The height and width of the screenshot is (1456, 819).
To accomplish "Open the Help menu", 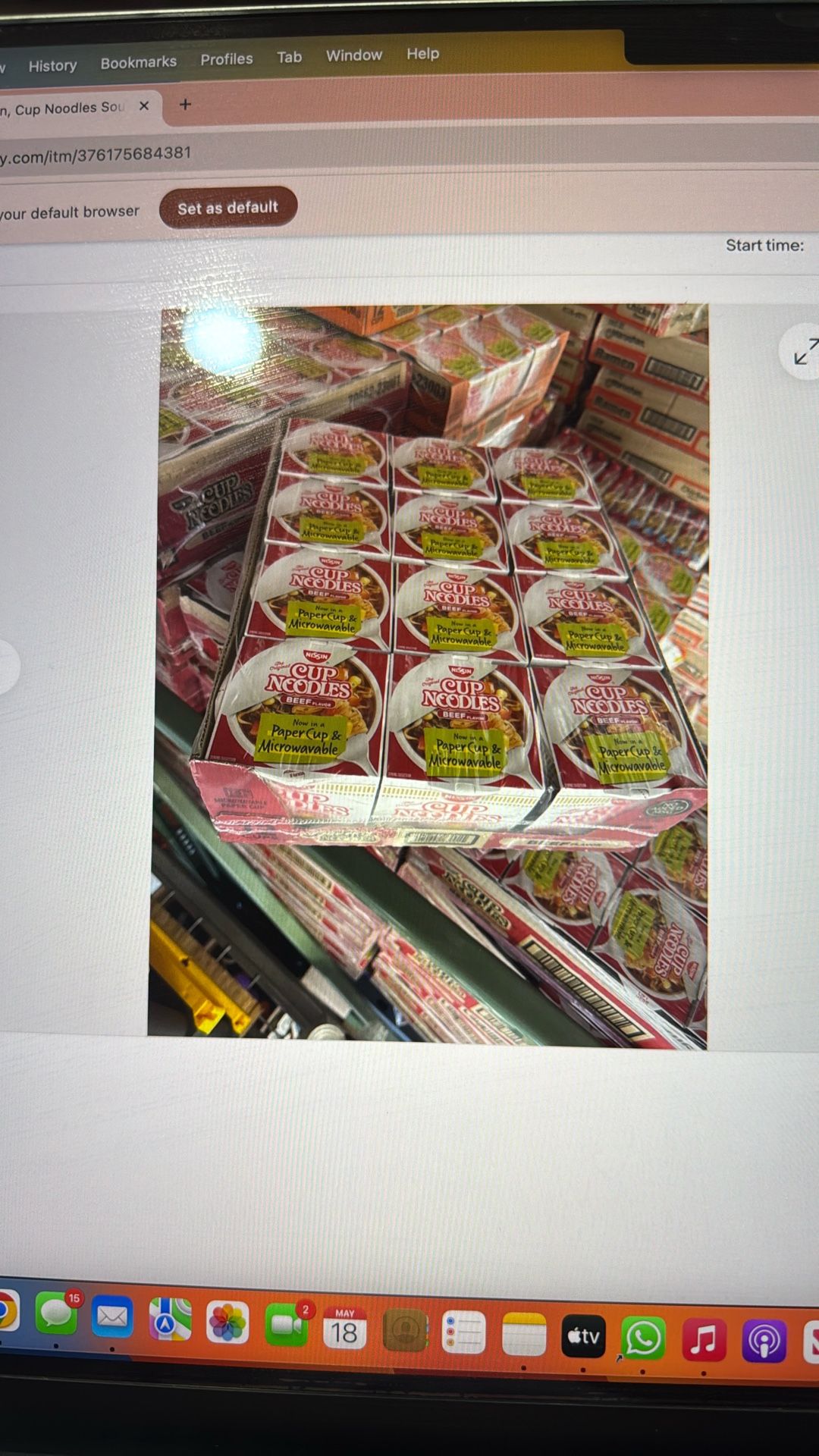I will pyautogui.click(x=422, y=54).
